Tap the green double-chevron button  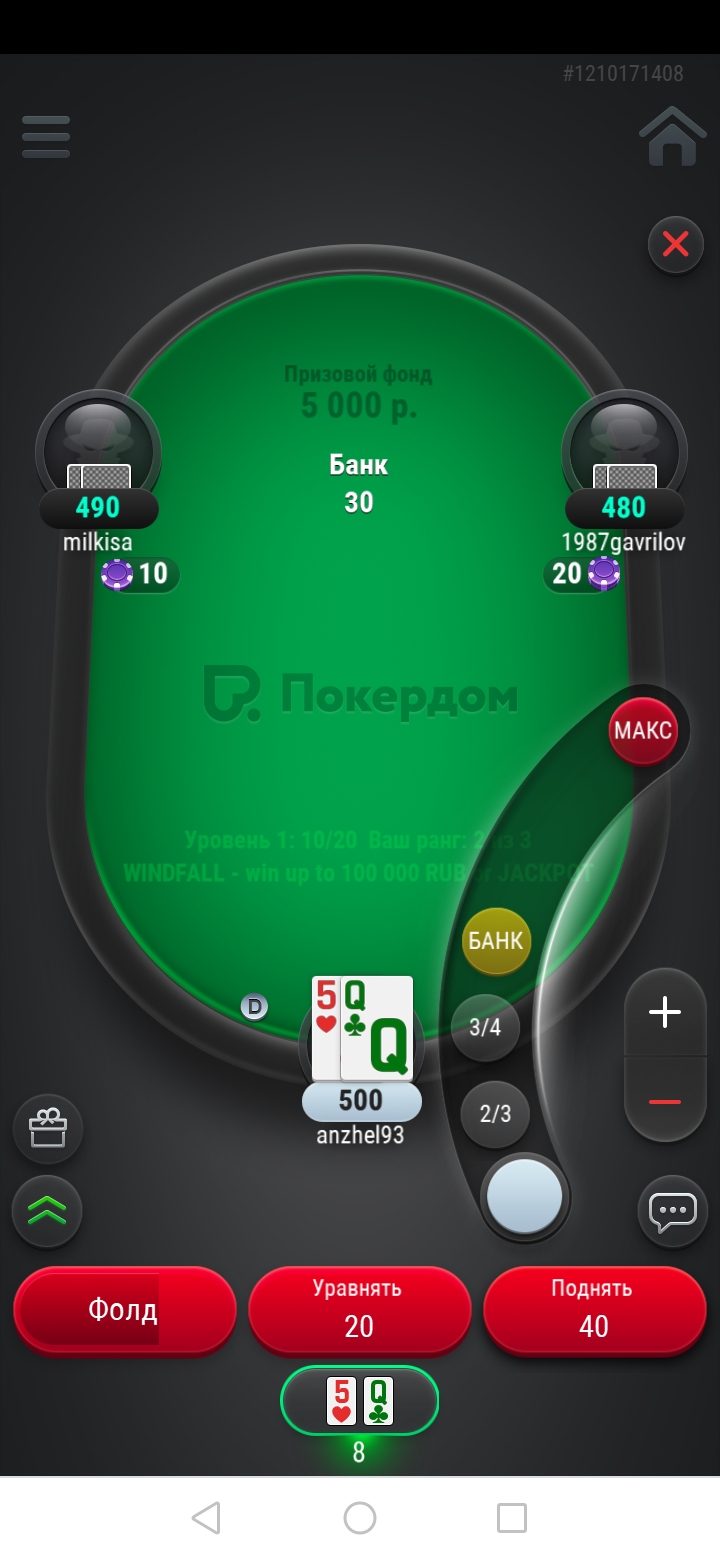click(47, 1211)
